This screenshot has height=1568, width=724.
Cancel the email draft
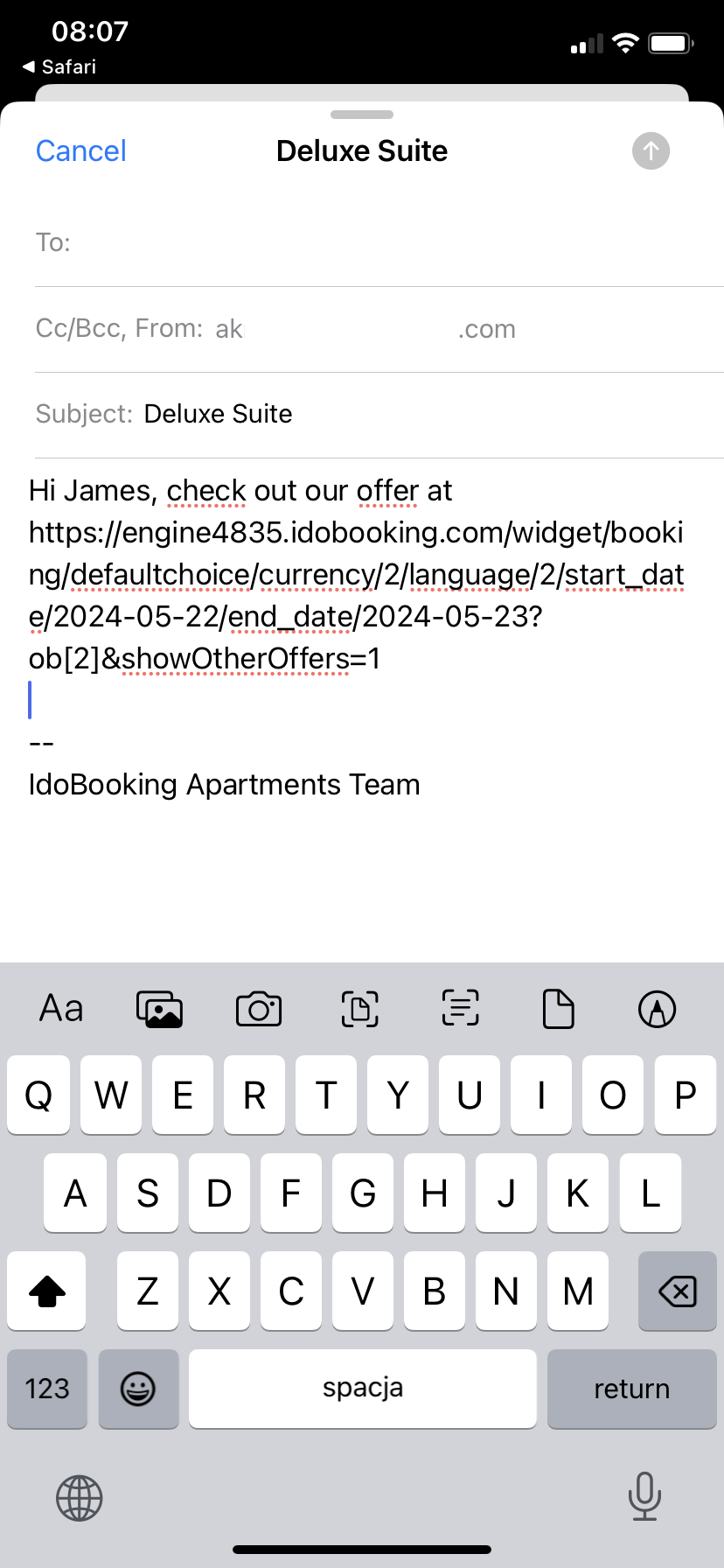tap(80, 151)
